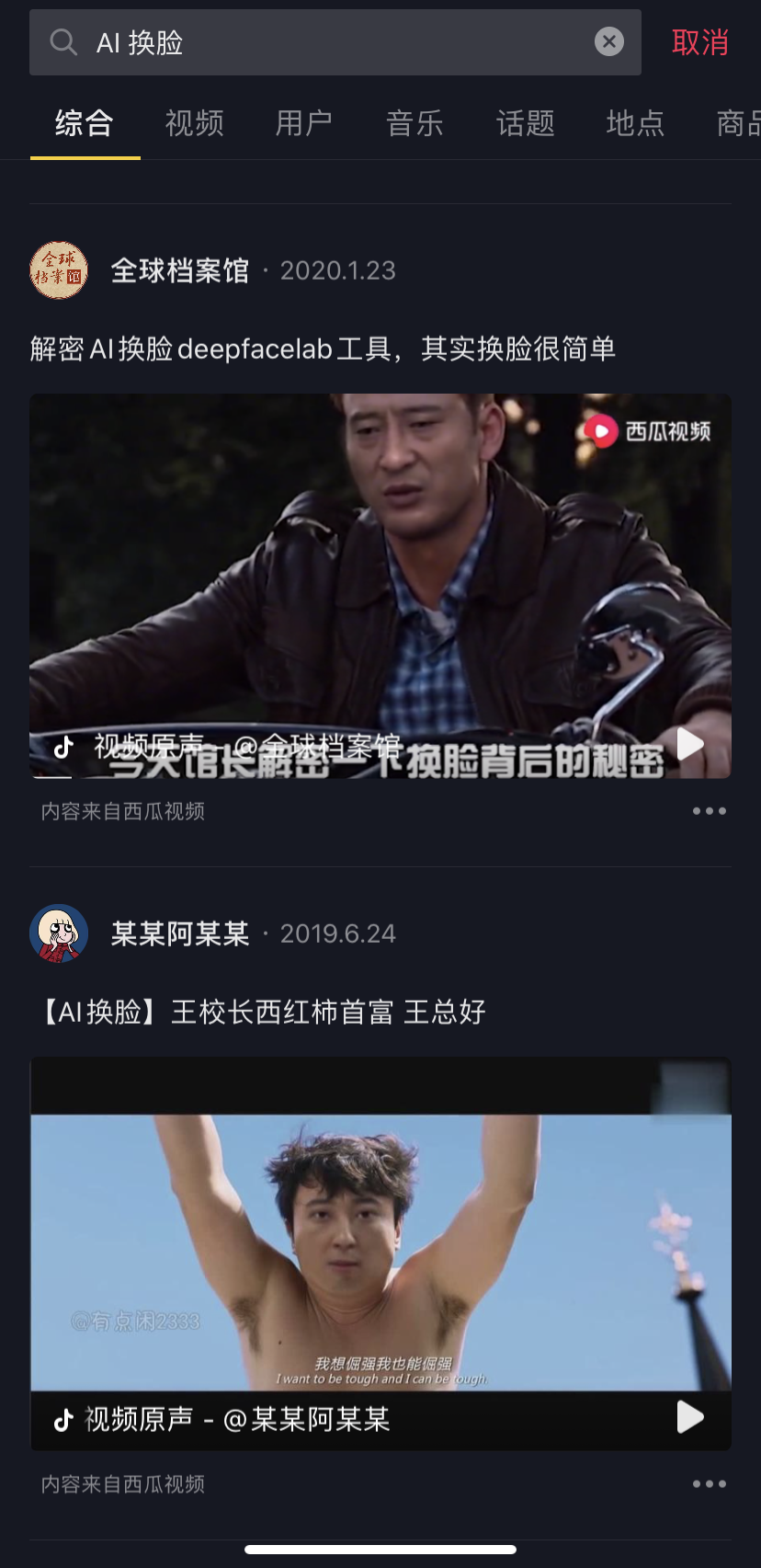Play the 某某阿某某 video

(x=690, y=1417)
